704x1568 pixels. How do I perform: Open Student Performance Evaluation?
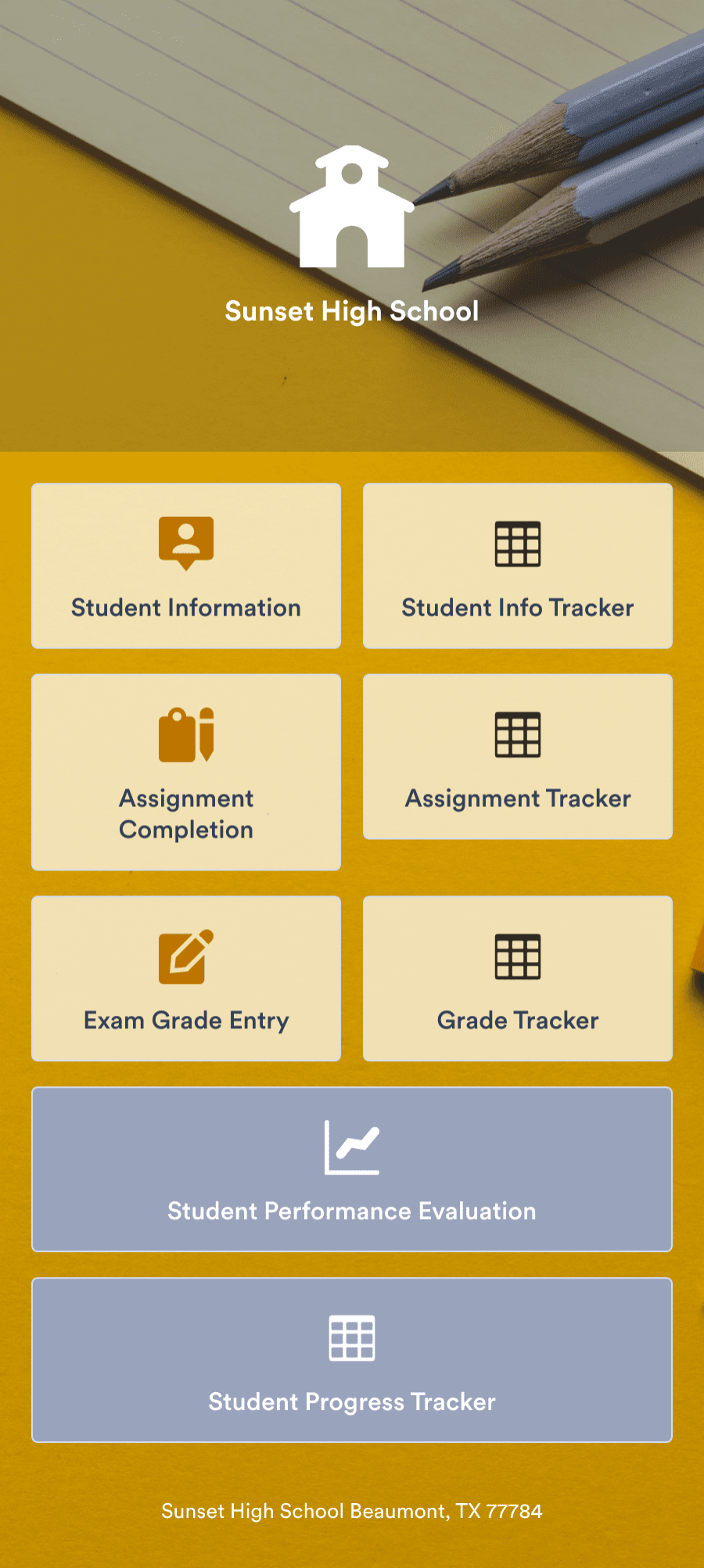[351, 1168]
